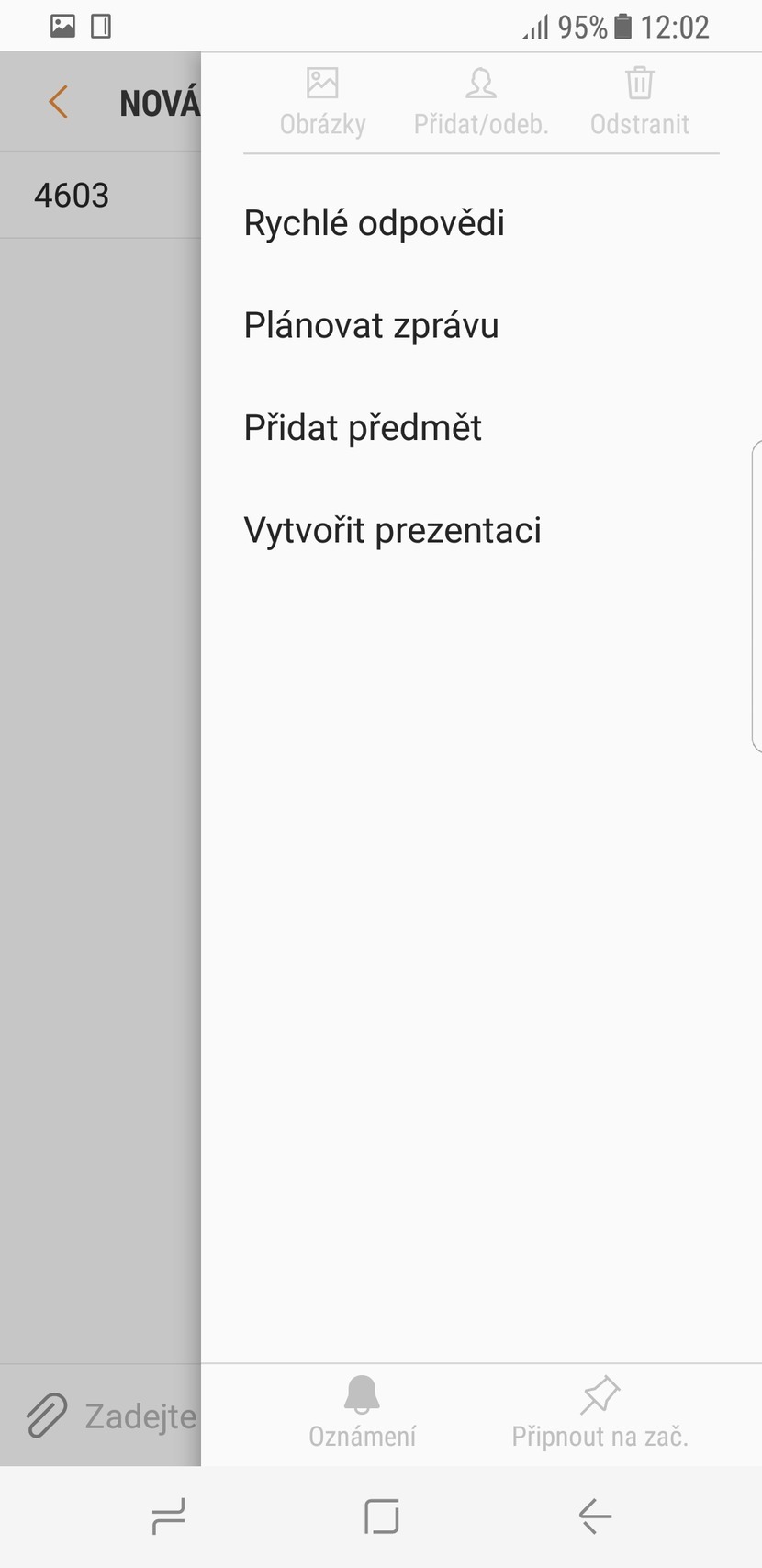Open Přidat/odeb. recipients option
Image resolution: width=762 pixels, height=1568 pixels.
coord(480,101)
